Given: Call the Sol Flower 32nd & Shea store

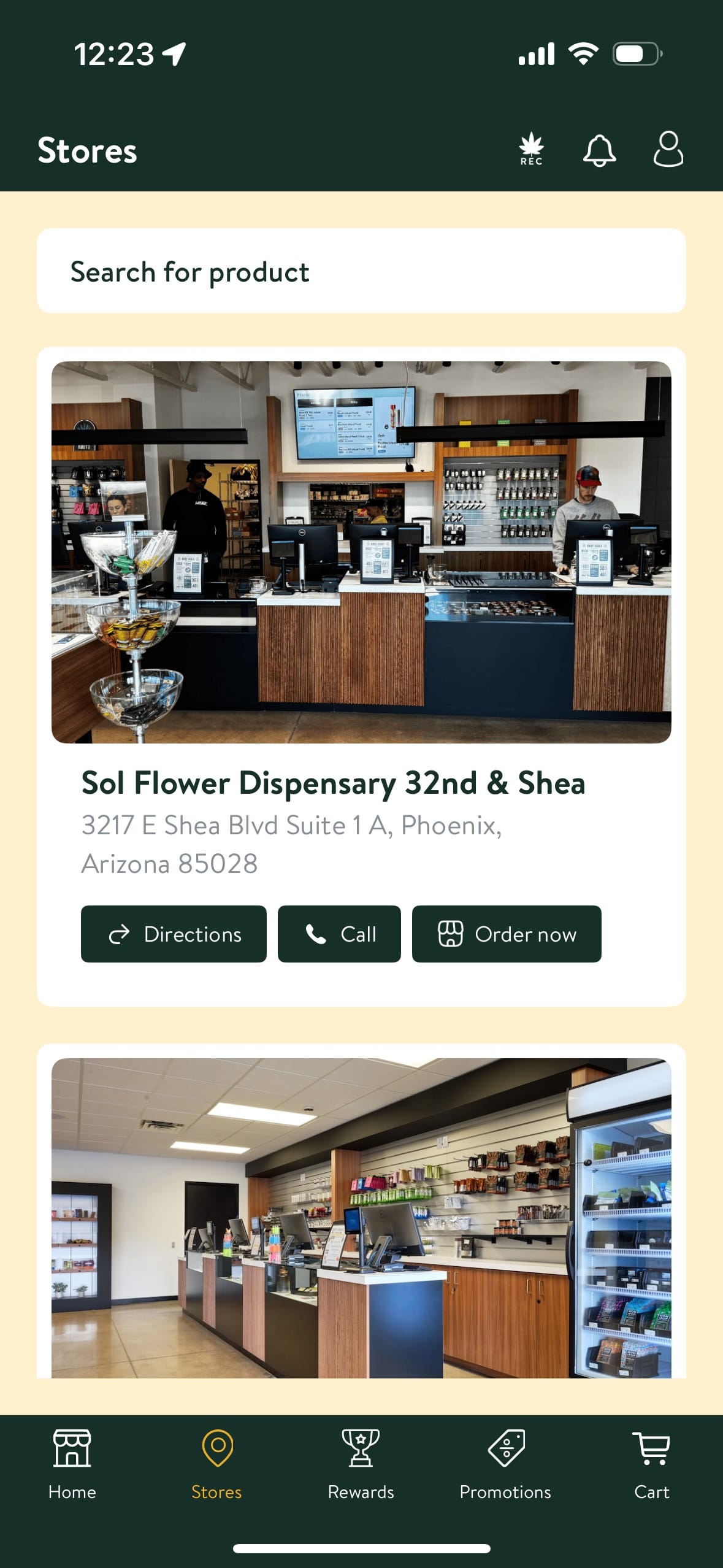Looking at the screenshot, I should [339, 934].
